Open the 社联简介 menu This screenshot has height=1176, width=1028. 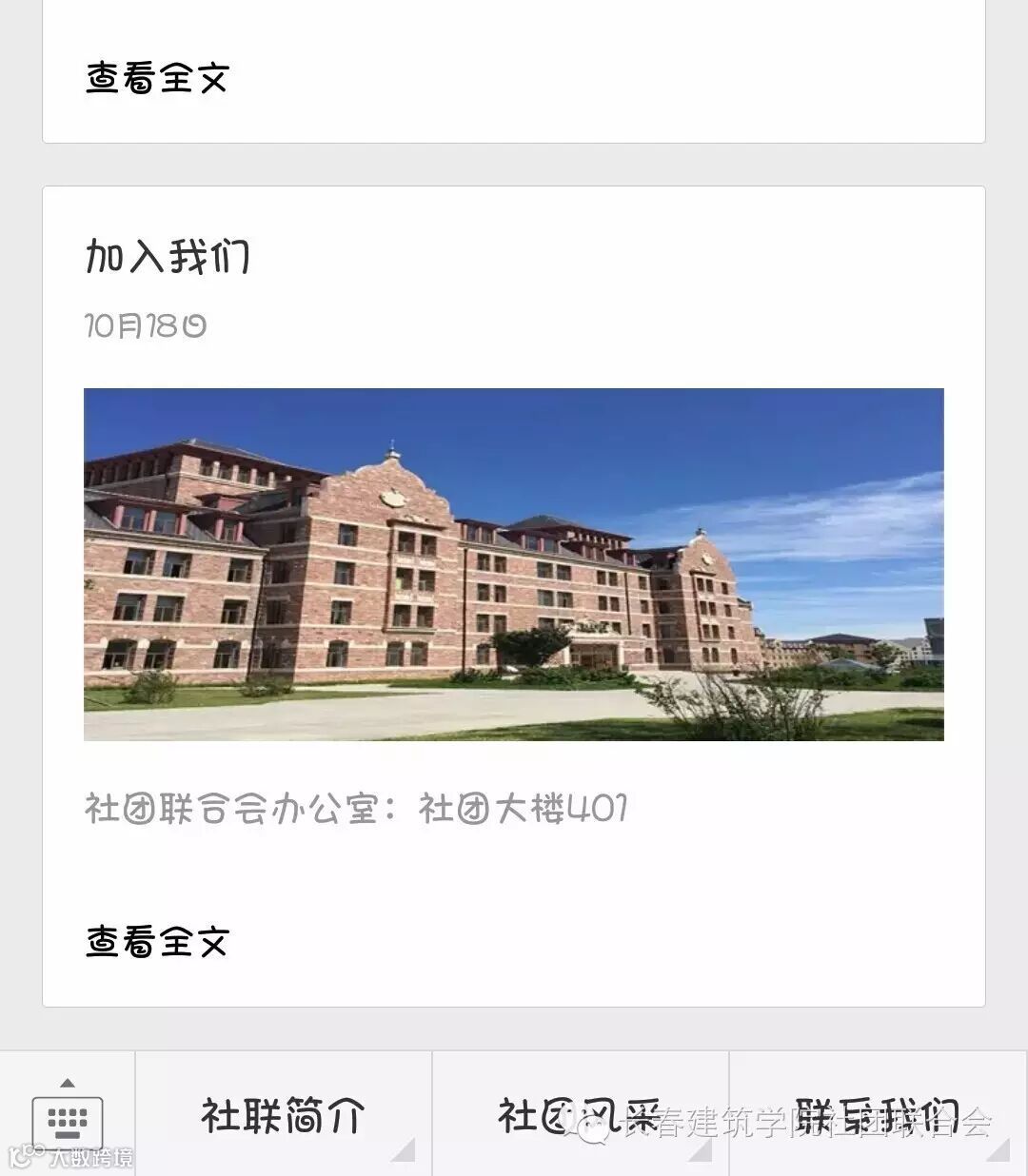pyautogui.click(x=283, y=1115)
